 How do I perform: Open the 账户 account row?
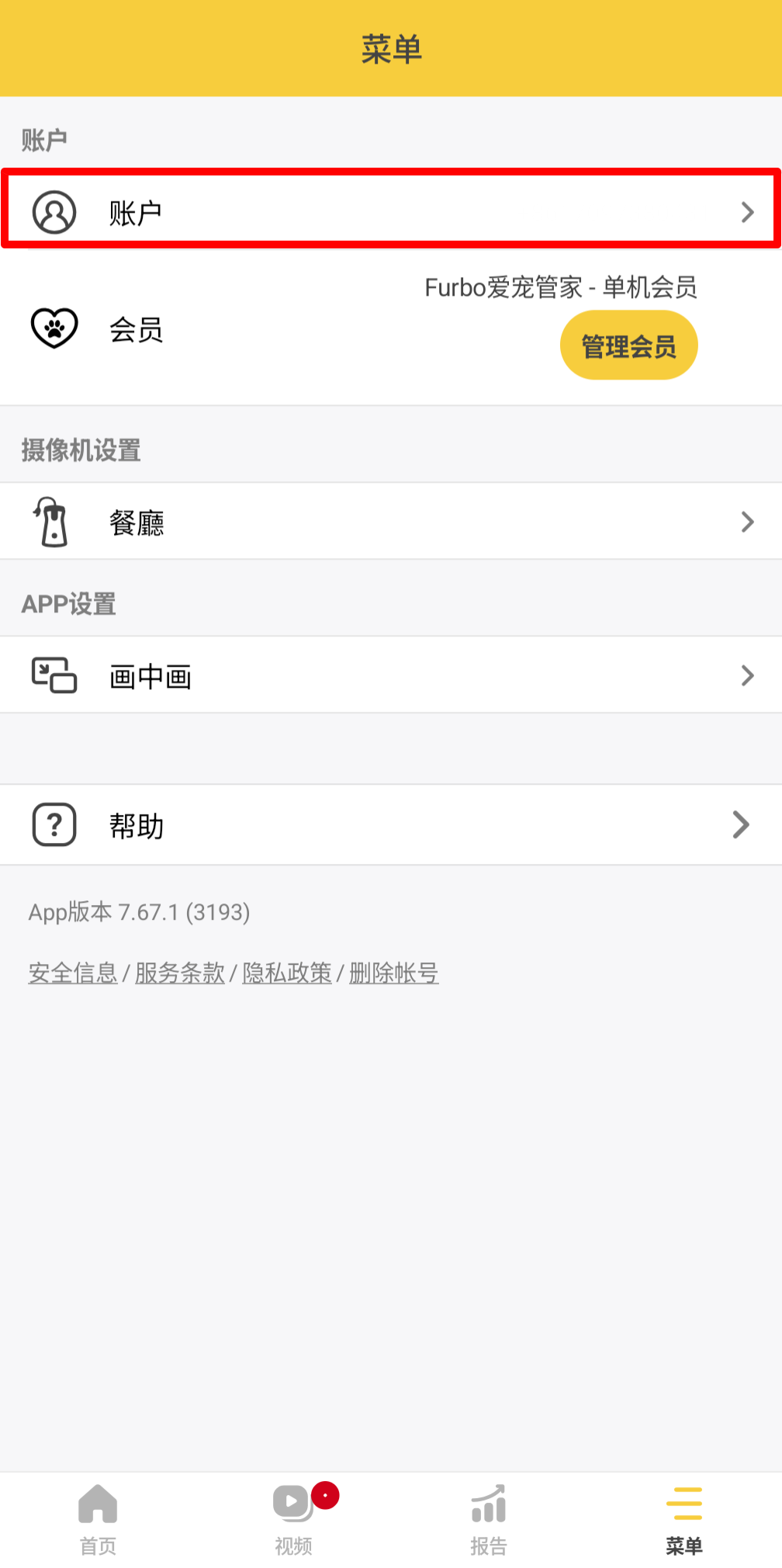point(391,211)
